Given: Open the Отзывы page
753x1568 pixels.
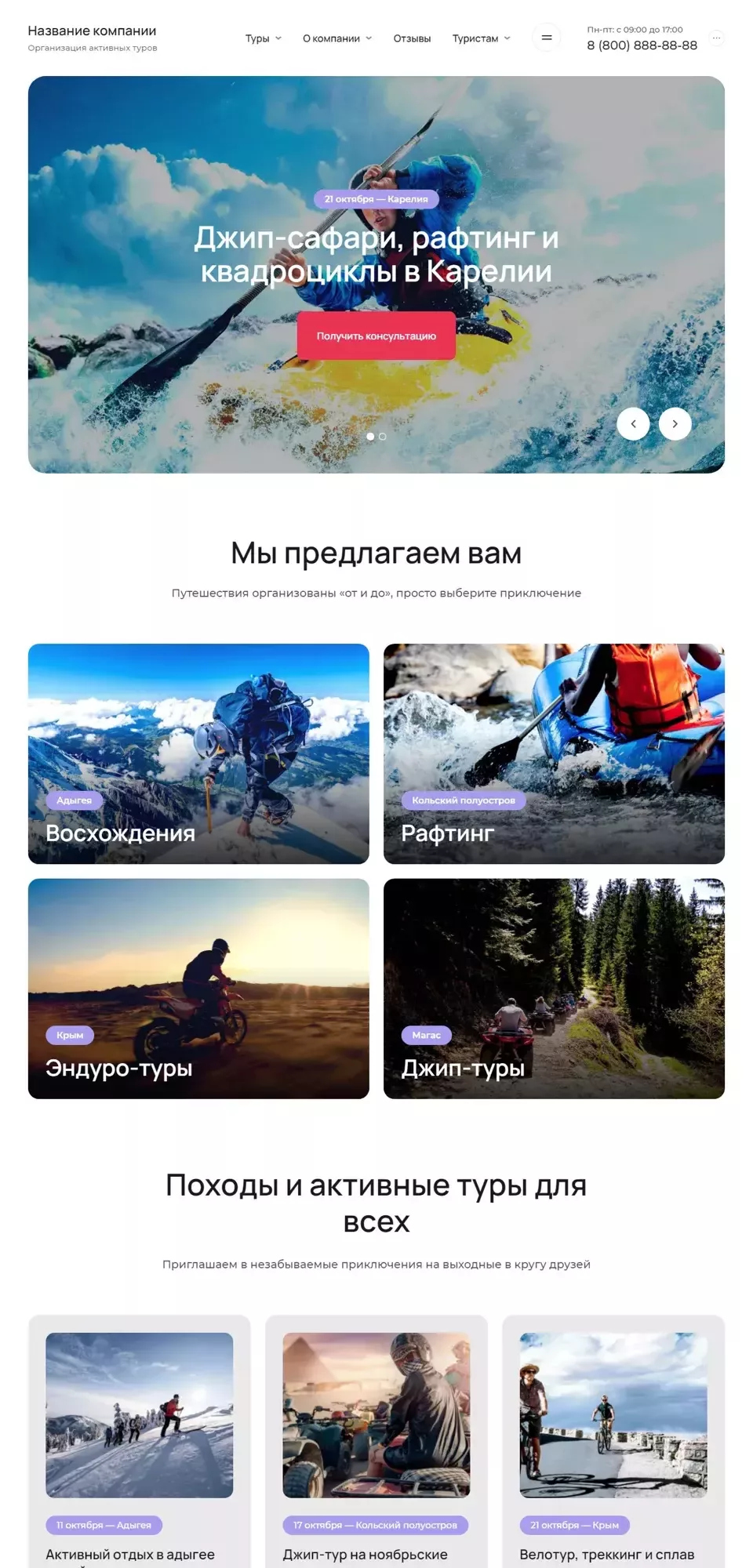Looking at the screenshot, I should (412, 38).
